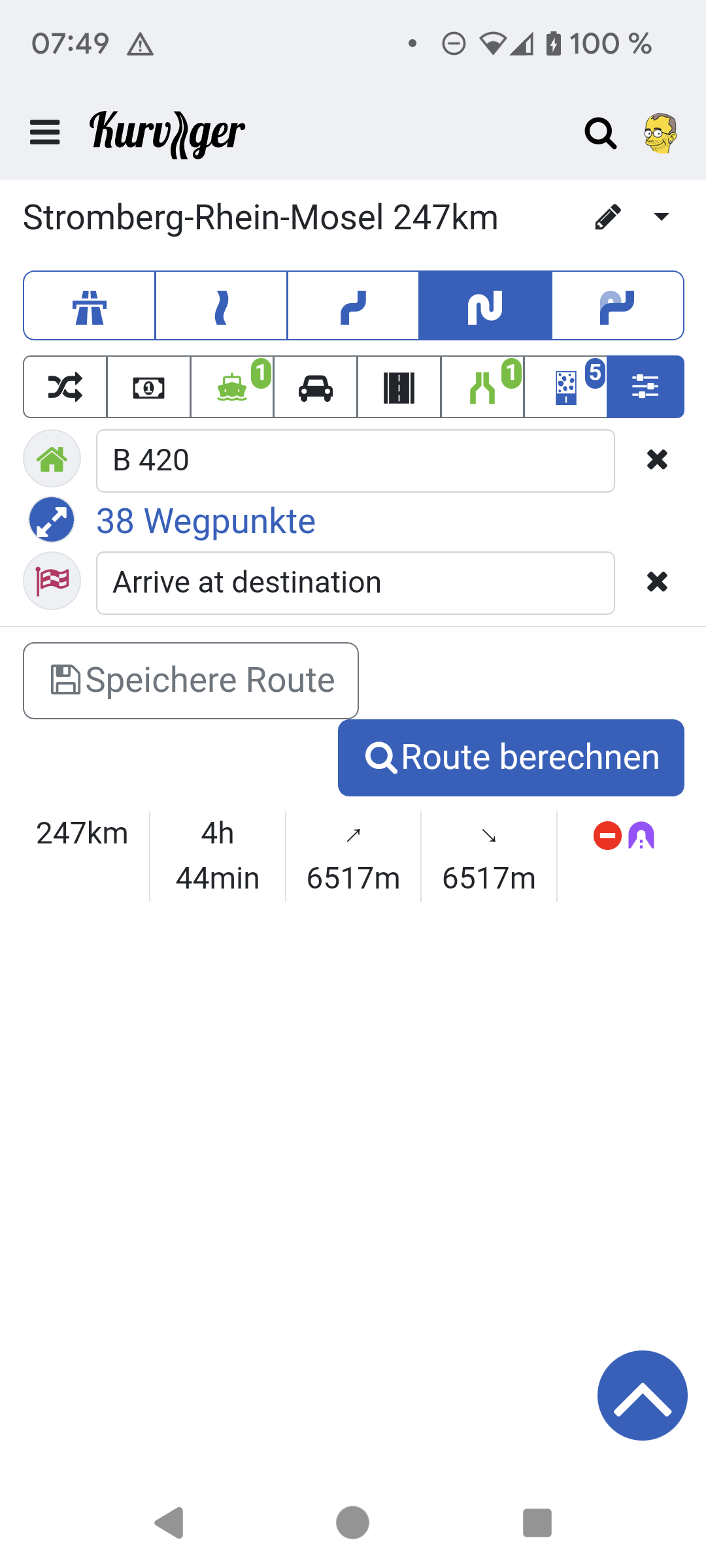Expand the route title dropdown arrow
Image resolution: width=706 pixels, height=1568 pixels.
[x=662, y=217]
